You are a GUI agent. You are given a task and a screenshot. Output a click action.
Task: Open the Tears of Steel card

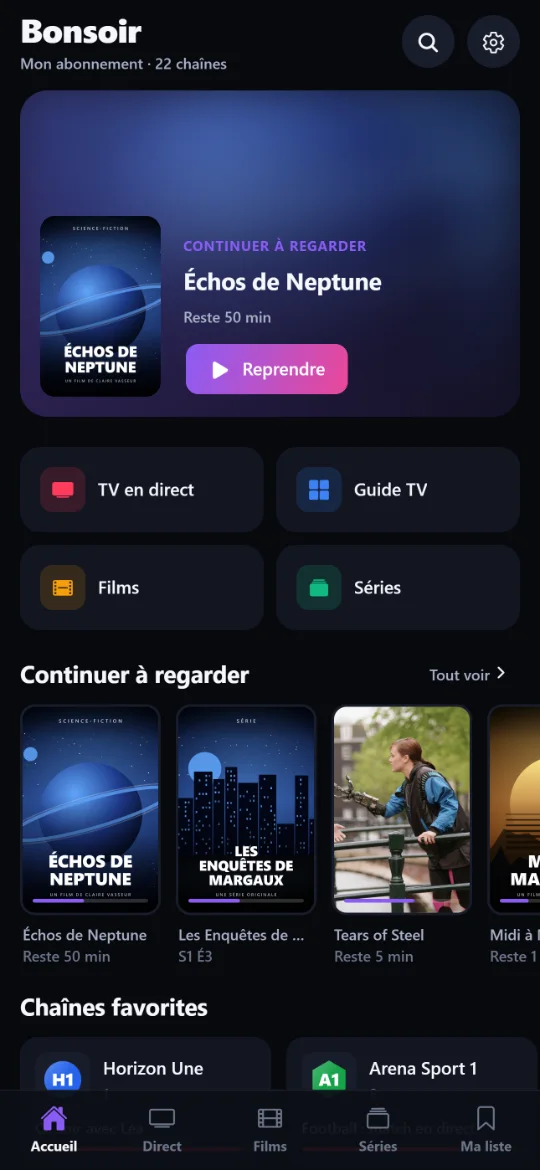click(x=402, y=834)
